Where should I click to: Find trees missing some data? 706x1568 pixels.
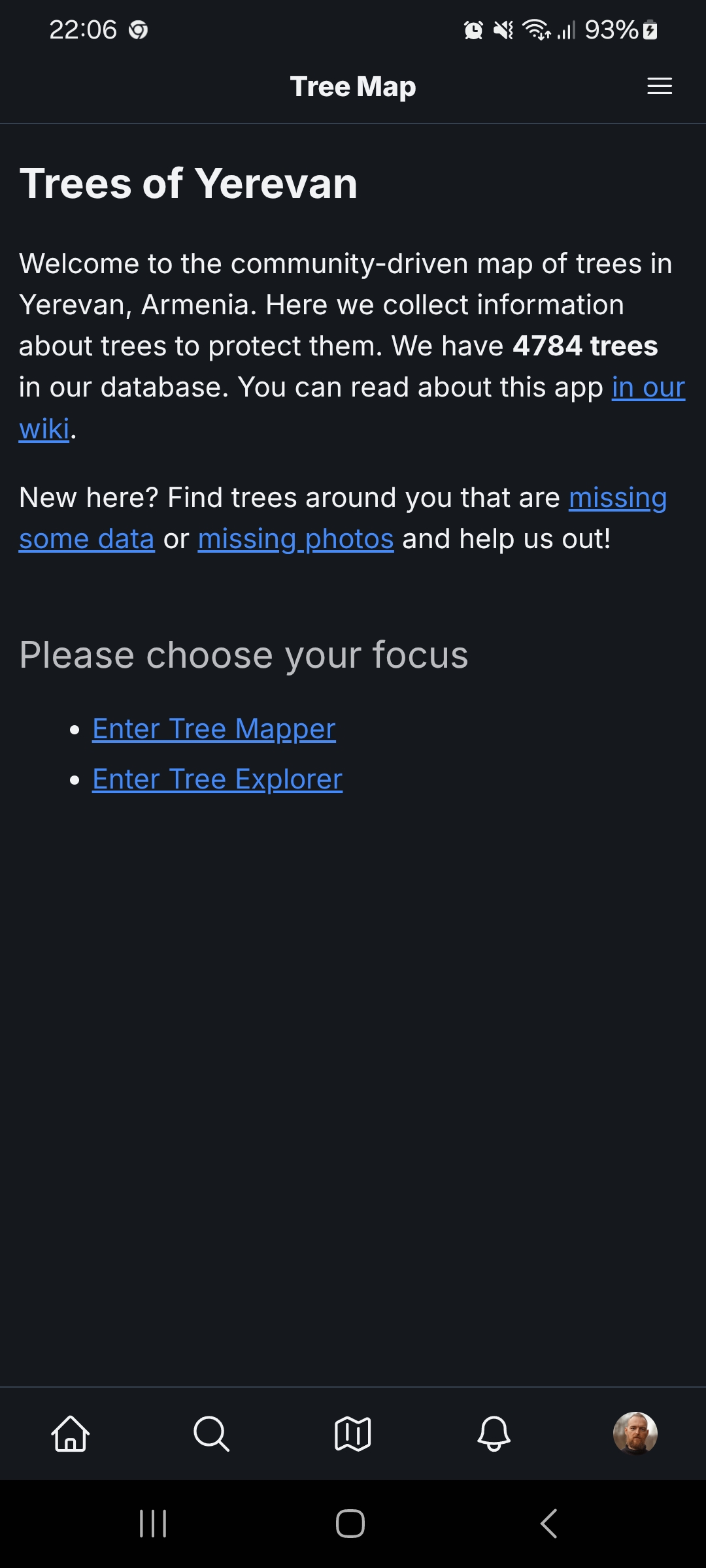click(618, 498)
